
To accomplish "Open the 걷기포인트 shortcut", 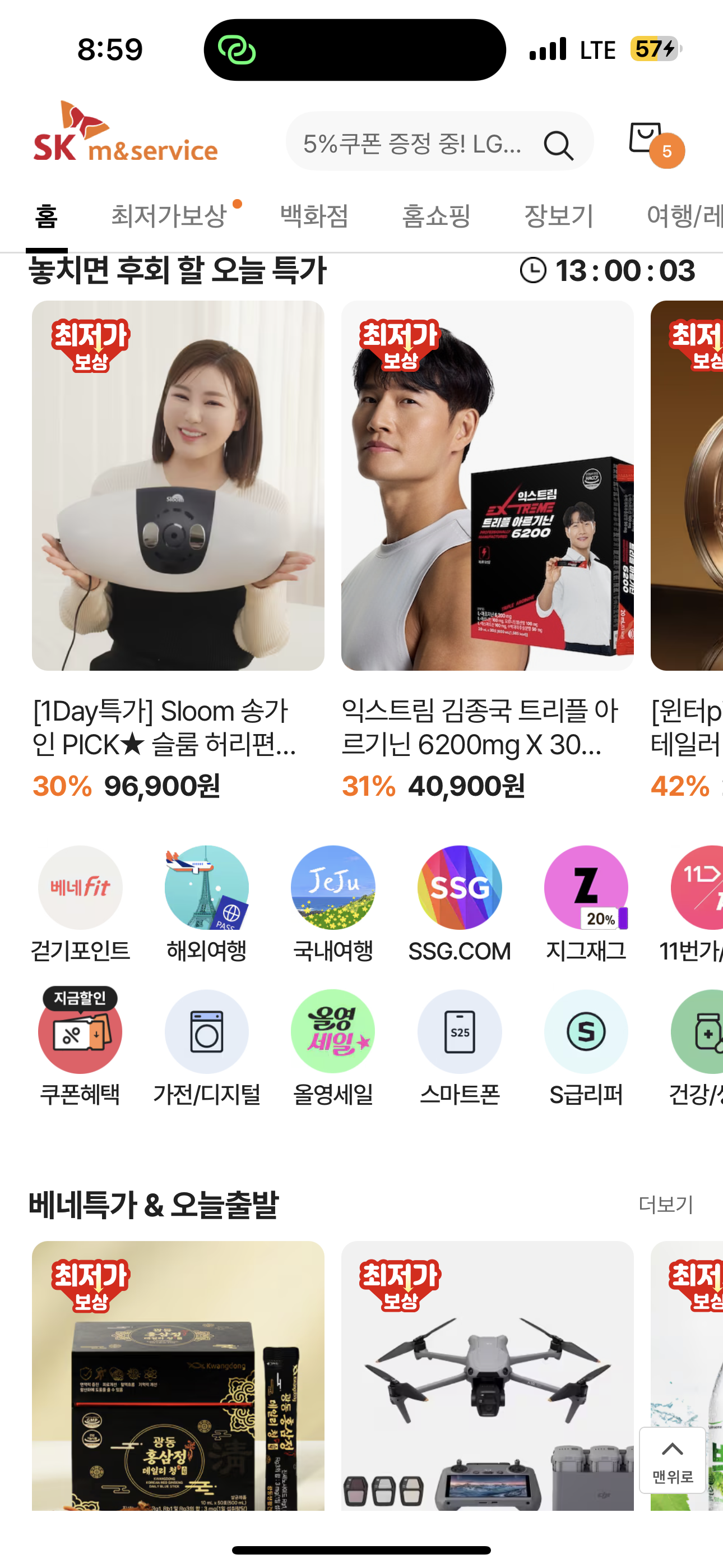I will 80,904.
